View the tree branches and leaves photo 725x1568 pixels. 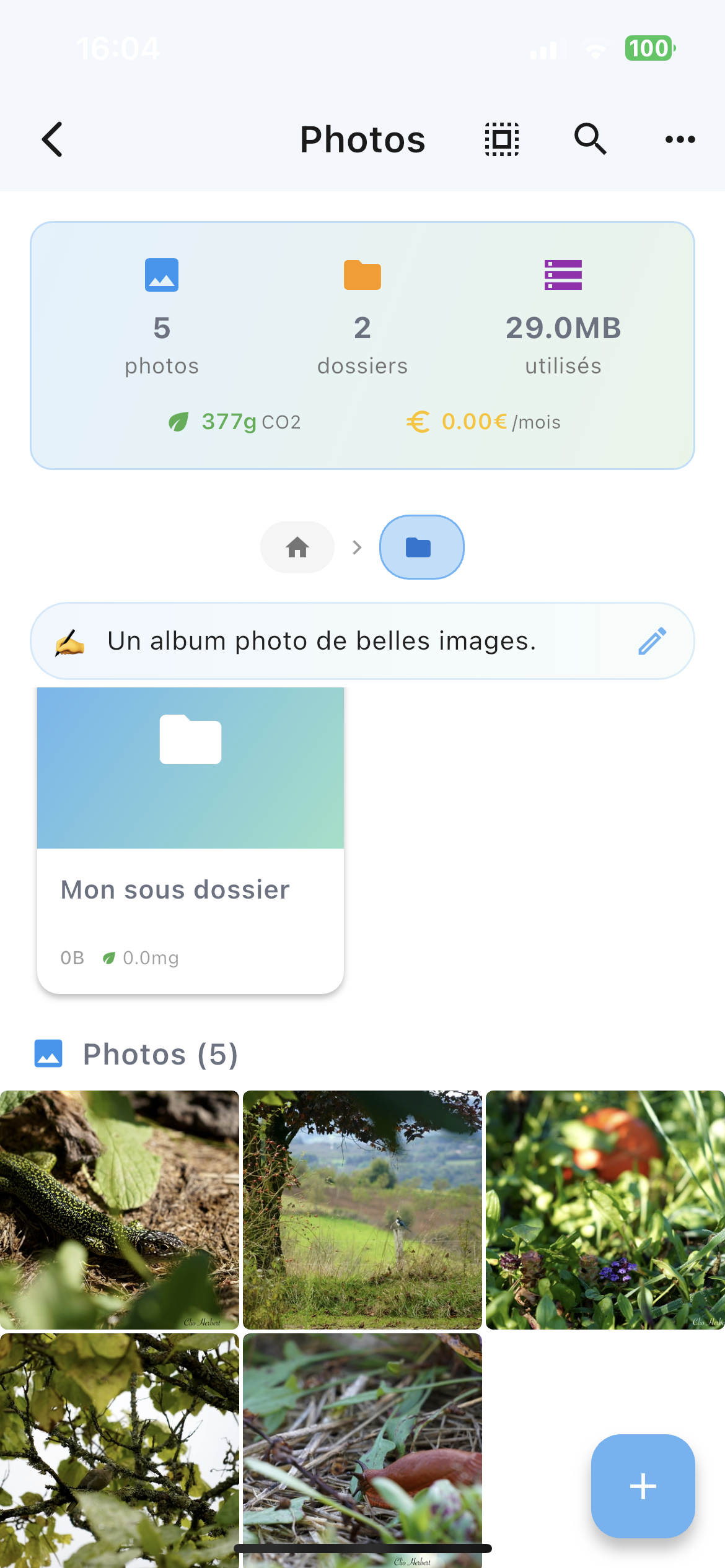pos(119,1449)
